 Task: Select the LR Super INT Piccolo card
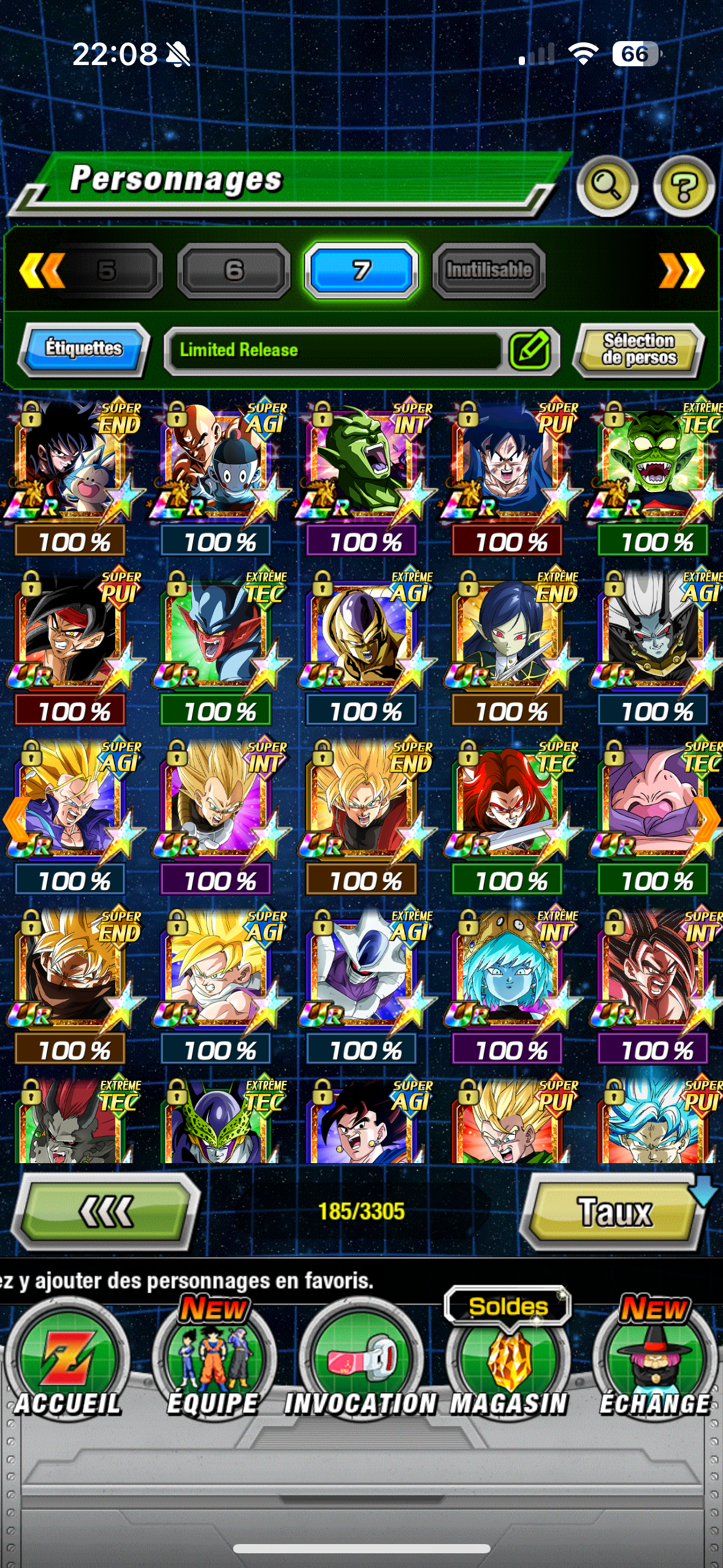[364, 466]
